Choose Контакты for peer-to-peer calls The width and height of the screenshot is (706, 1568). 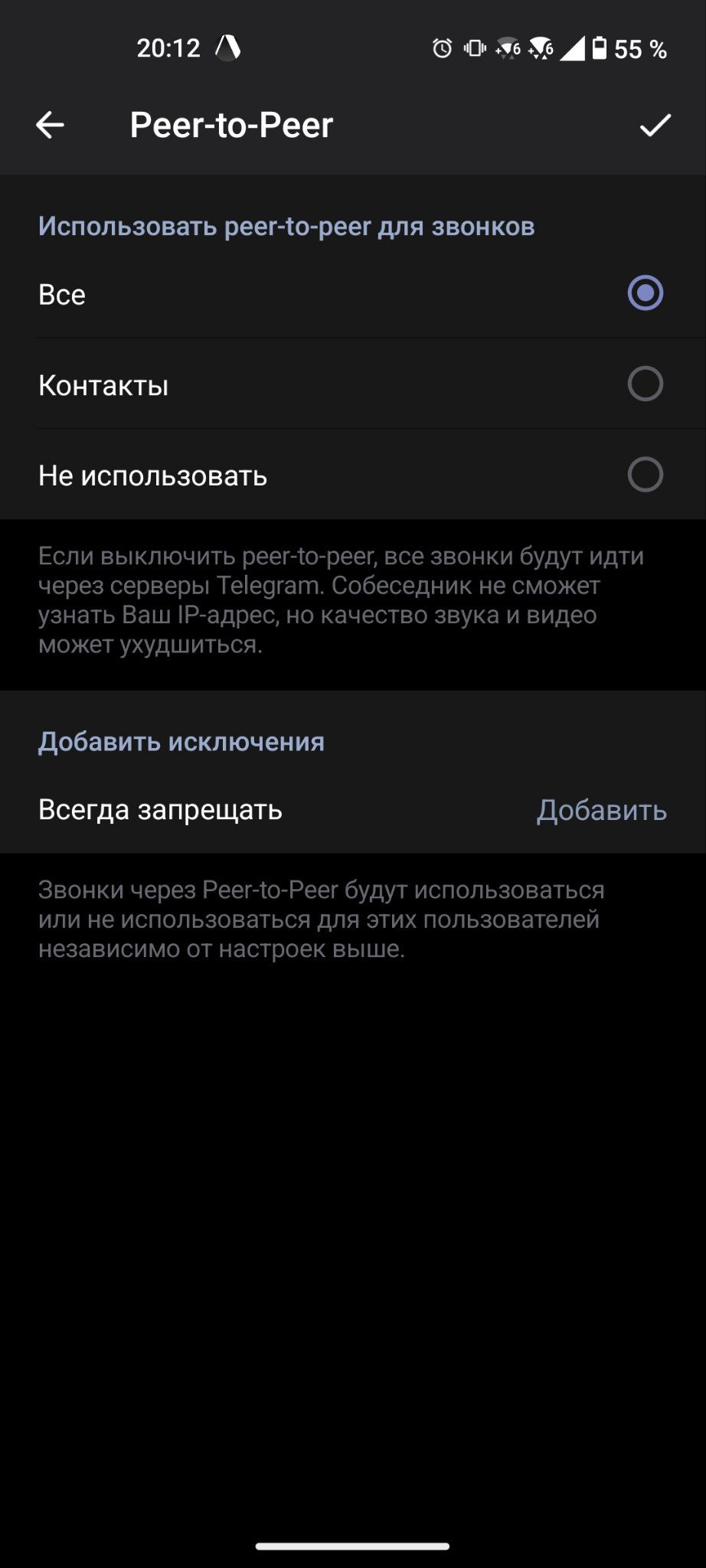tap(645, 384)
